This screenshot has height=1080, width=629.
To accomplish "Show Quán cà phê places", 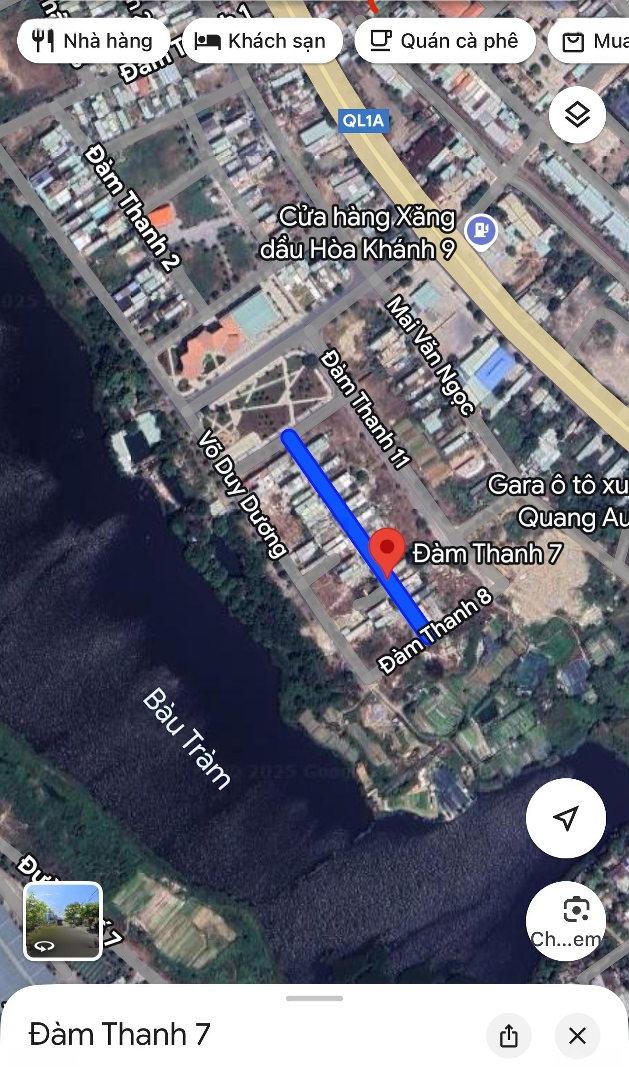I will 445,41.
